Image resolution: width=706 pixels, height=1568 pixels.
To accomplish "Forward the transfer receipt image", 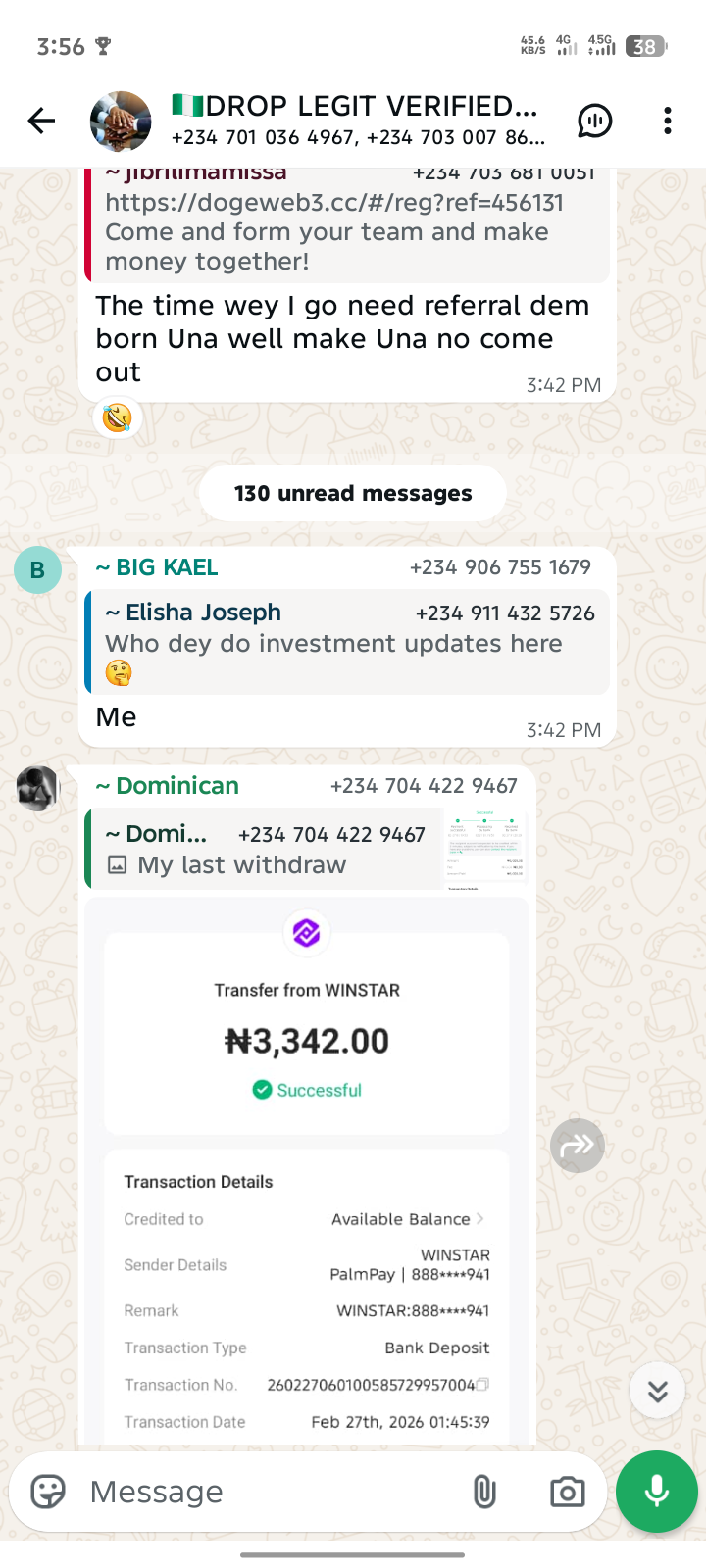I will click(x=578, y=1146).
